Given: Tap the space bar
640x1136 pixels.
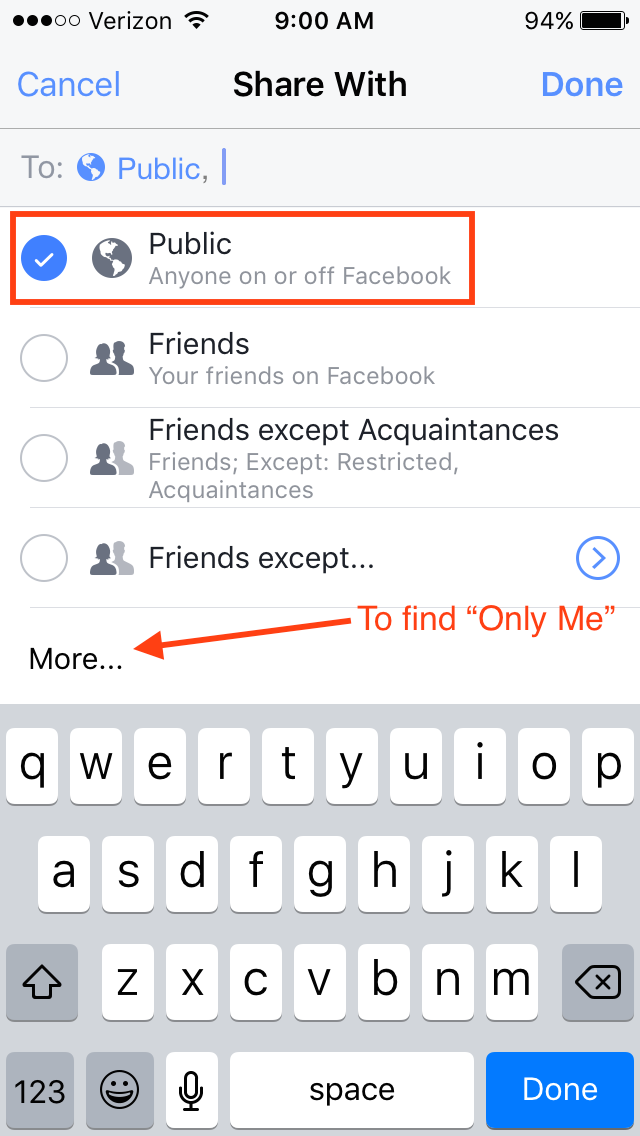Looking at the screenshot, I should (352, 1091).
